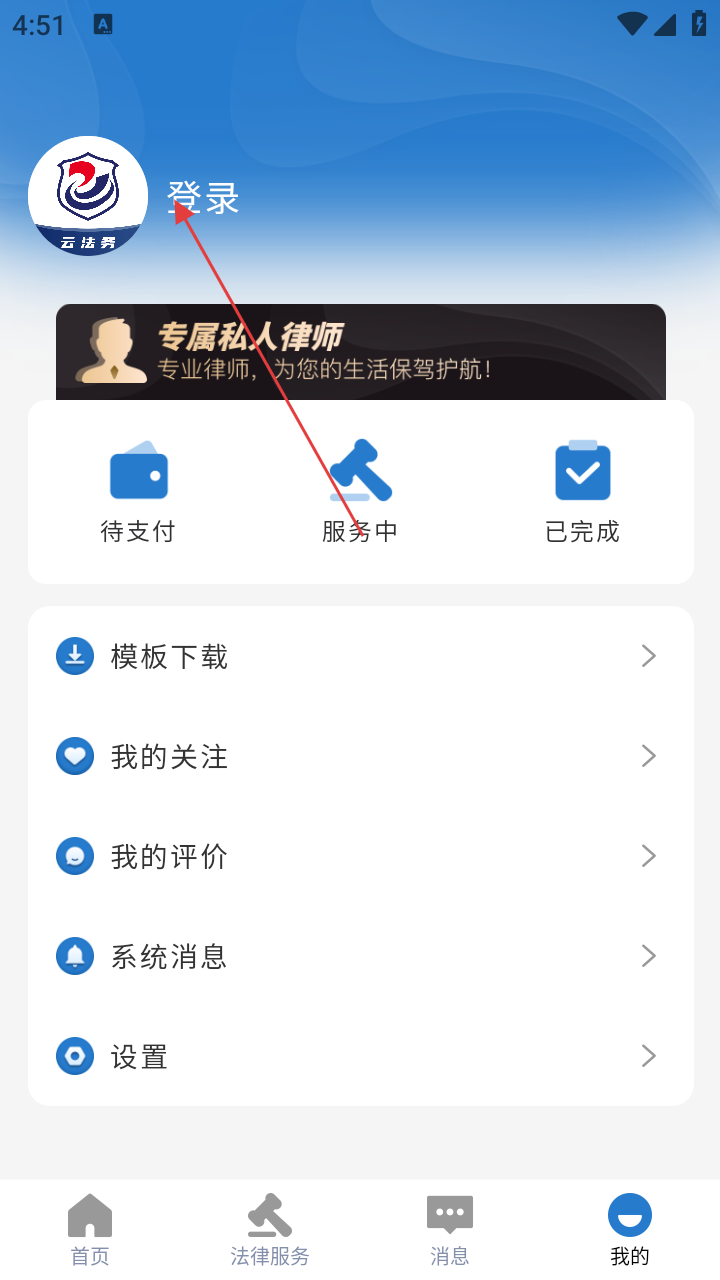720x1280 pixels.
Task: Open 我的关注
Action: click(360, 756)
